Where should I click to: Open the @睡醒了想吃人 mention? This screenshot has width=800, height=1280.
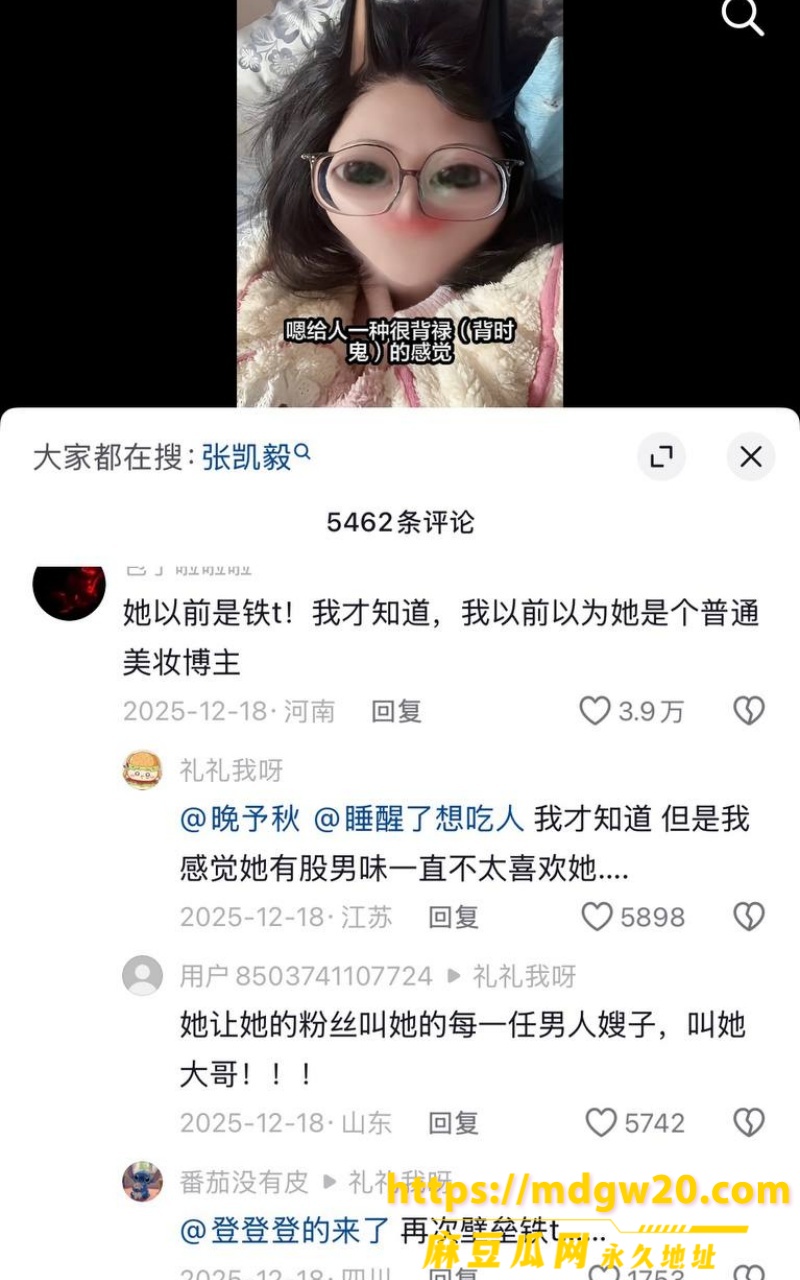(x=419, y=819)
